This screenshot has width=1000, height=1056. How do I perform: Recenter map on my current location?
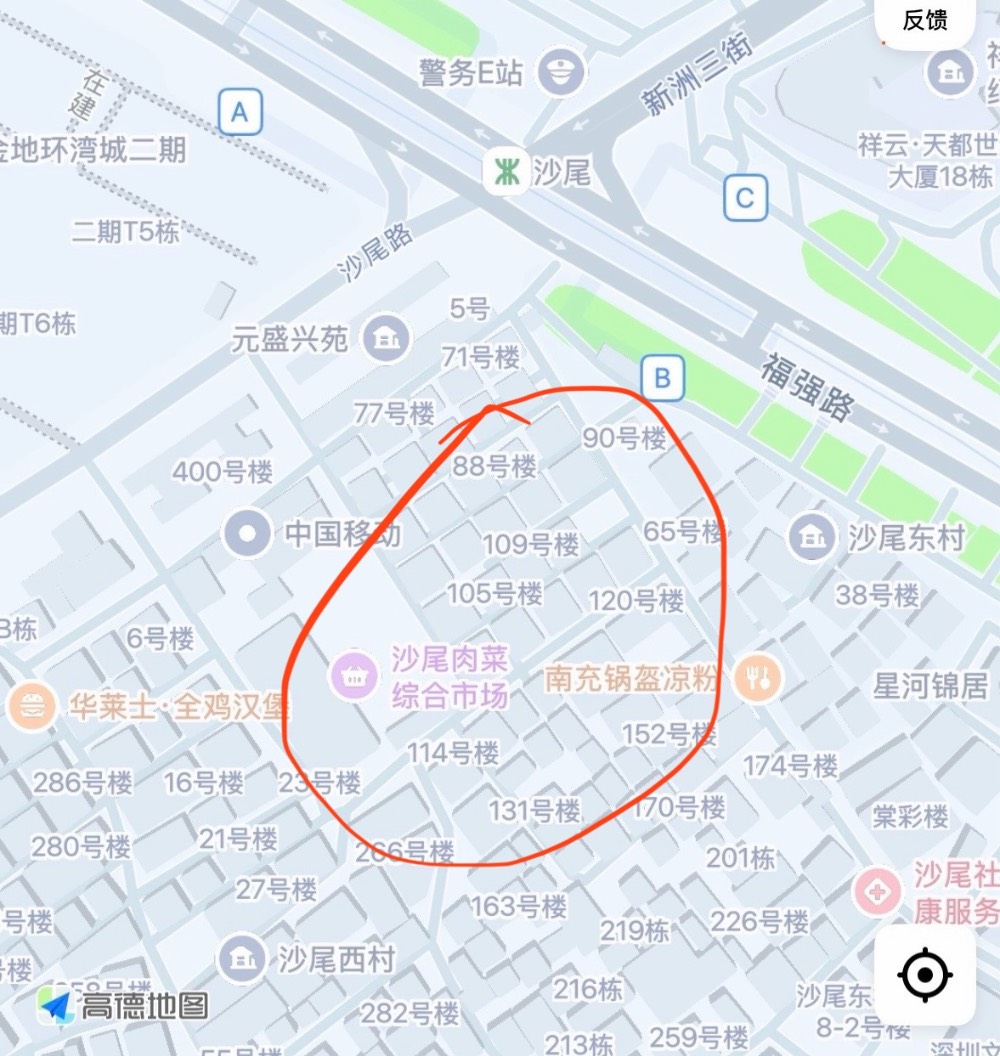pos(925,974)
